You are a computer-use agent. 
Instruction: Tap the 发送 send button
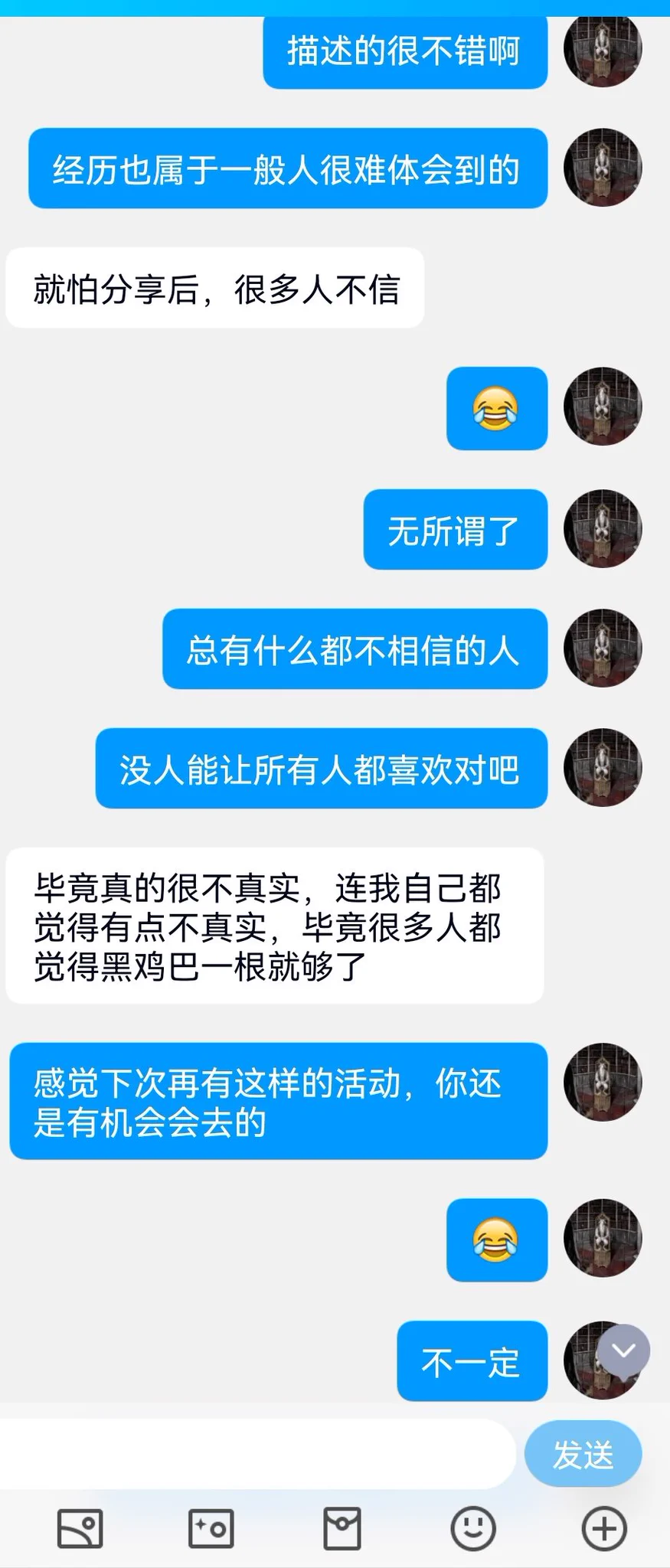click(583, 1454)
